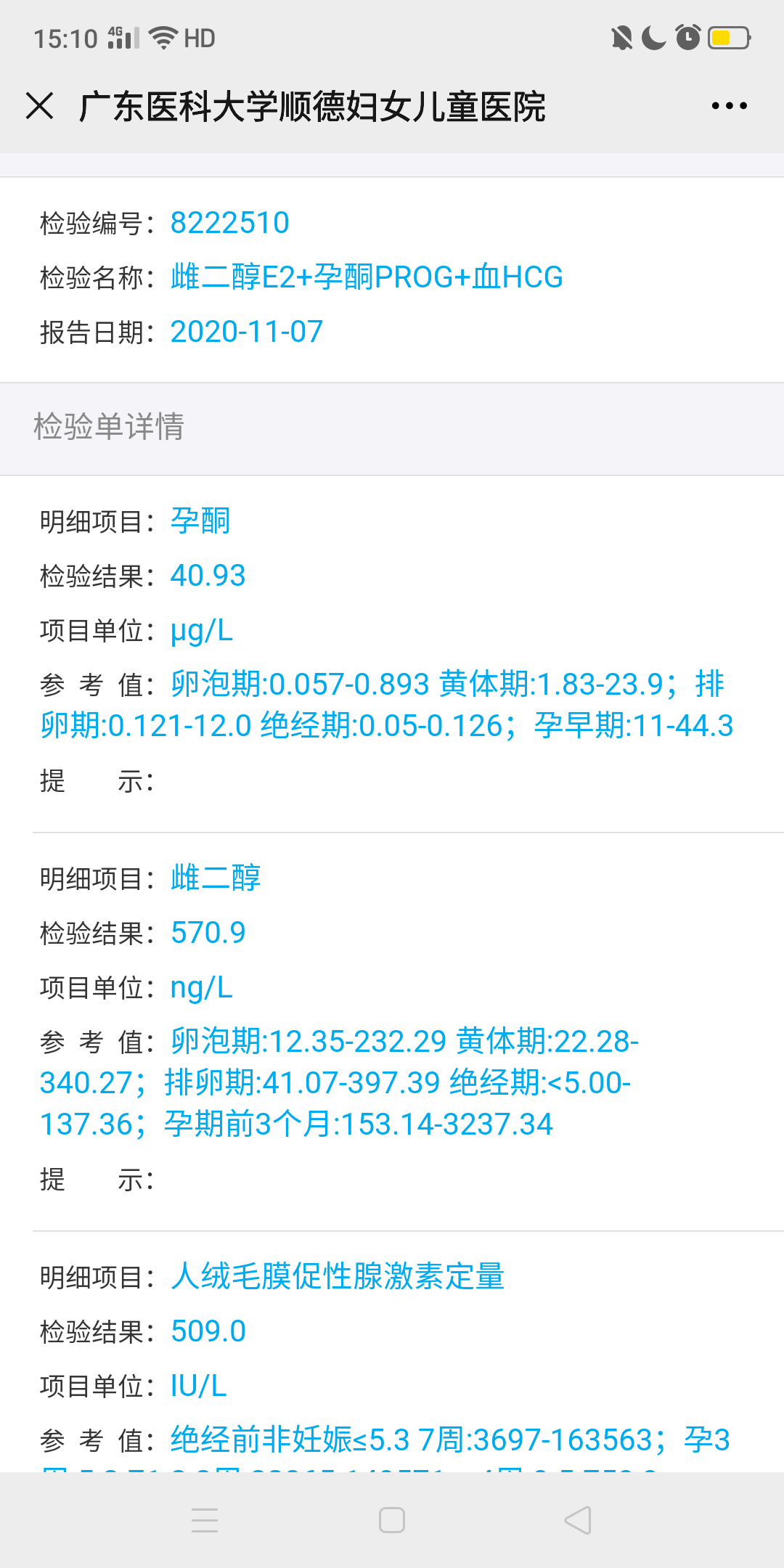Select the 孕酮 detail item link
Screen dimensions: 784x1568
200,520
